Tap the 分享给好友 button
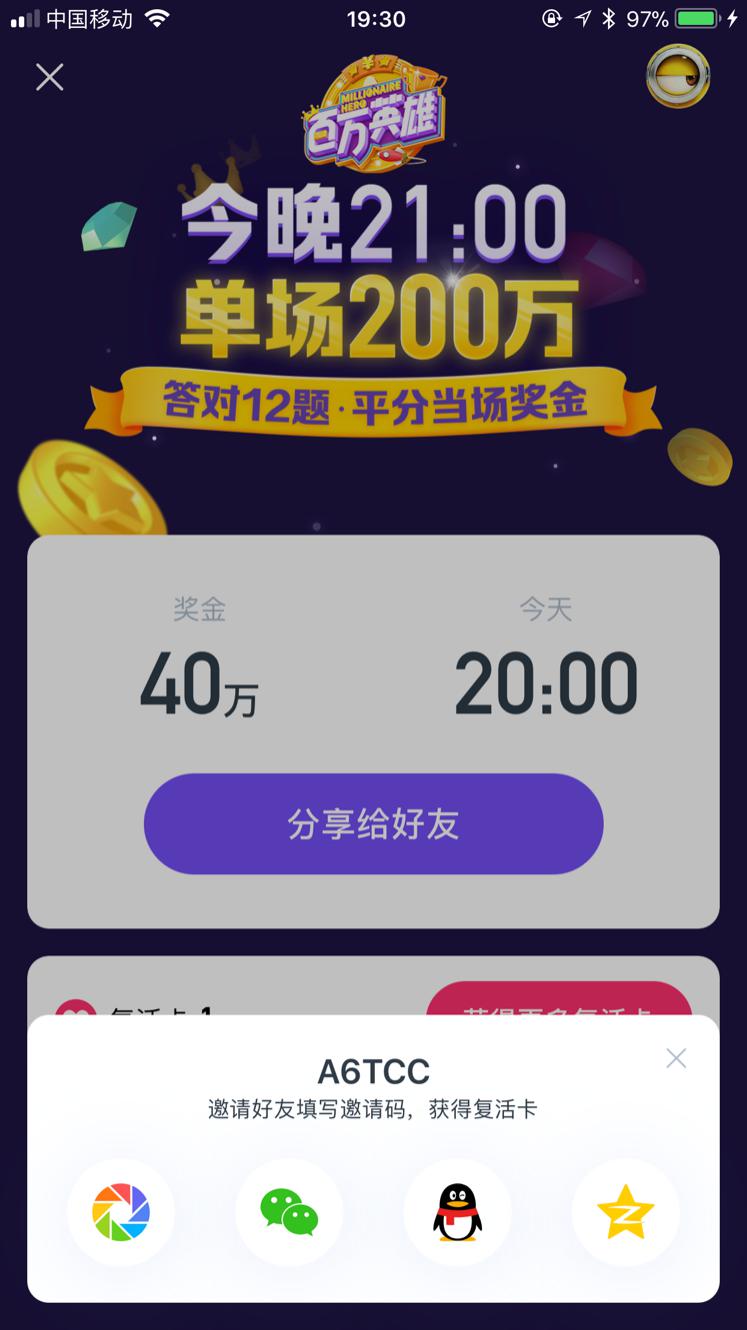This screenshot has width=747, height=1330. [x=373, y=824]
